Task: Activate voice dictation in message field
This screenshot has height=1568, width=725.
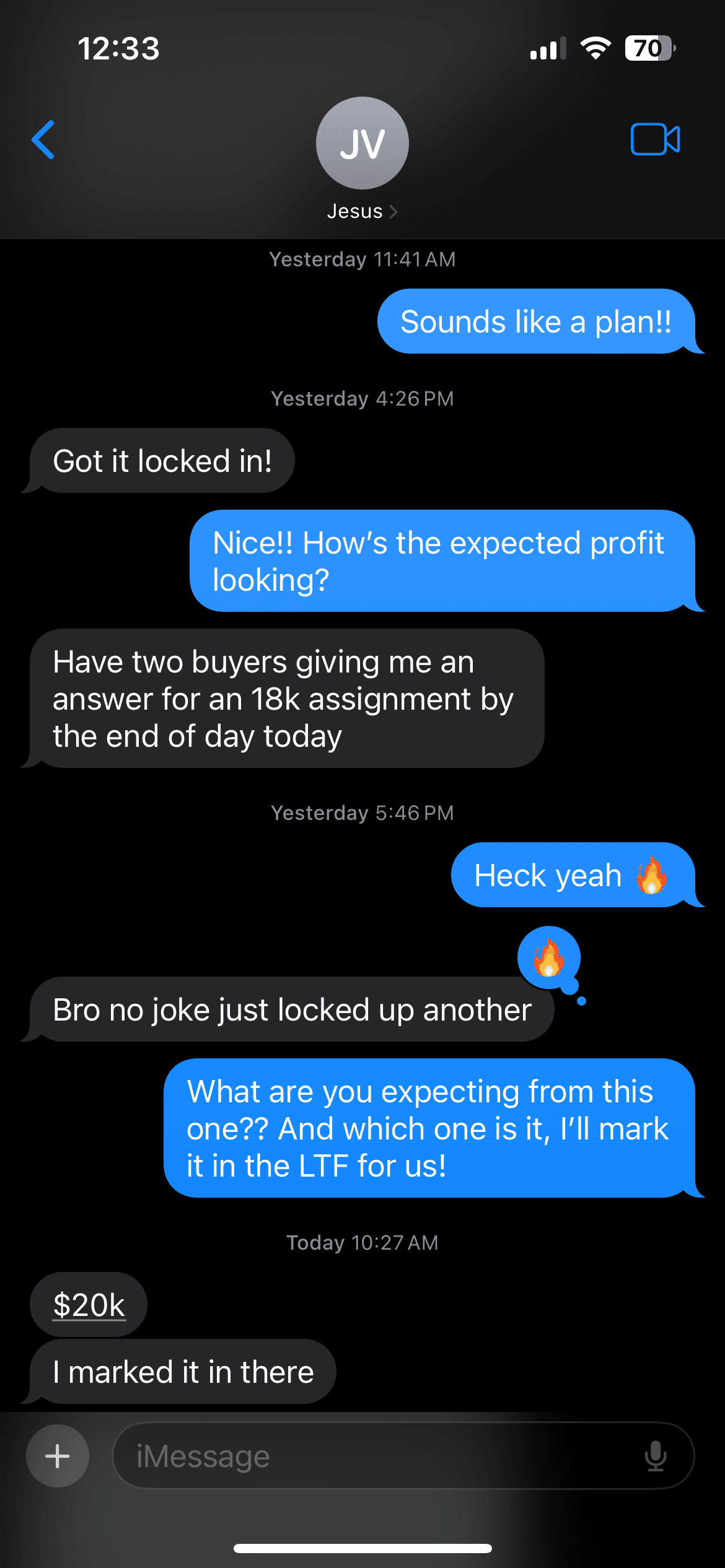Action: (x=656, y=1456)
